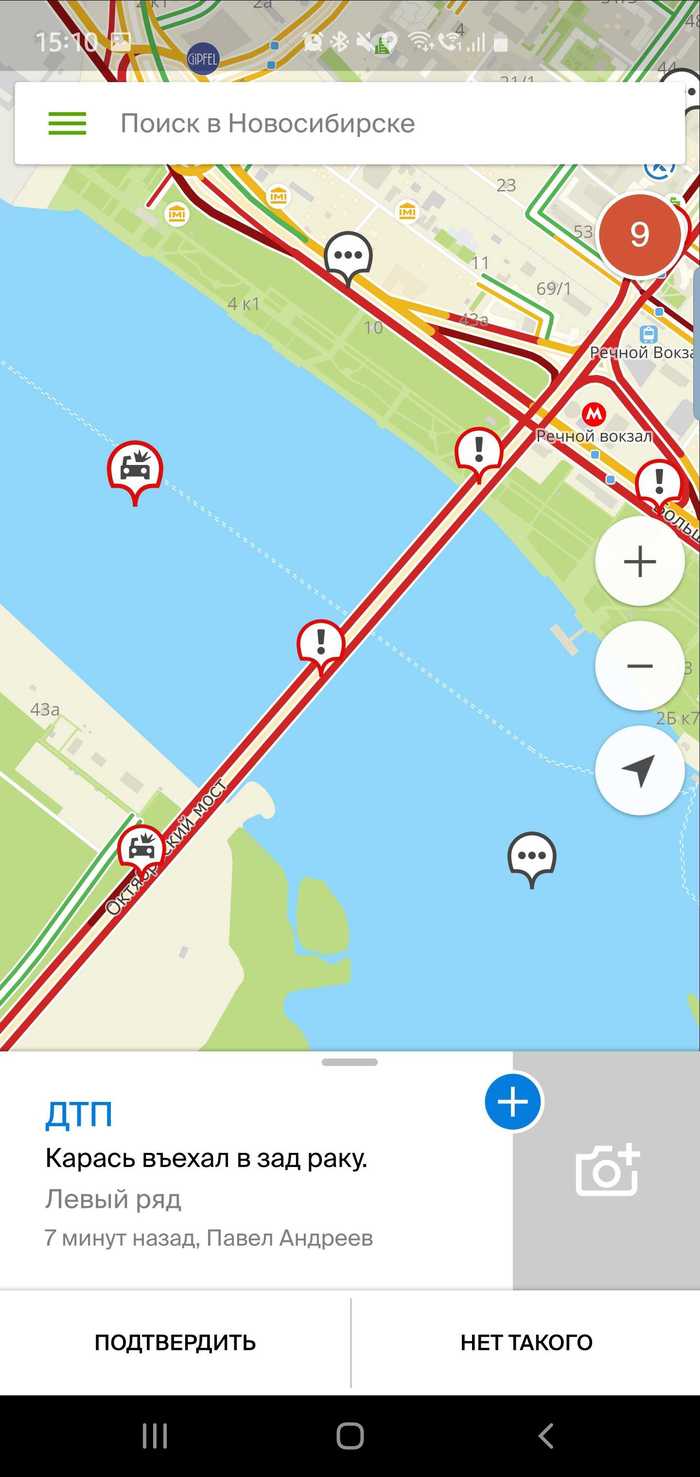Tap the blue plus button

(x=513, y=1102)
